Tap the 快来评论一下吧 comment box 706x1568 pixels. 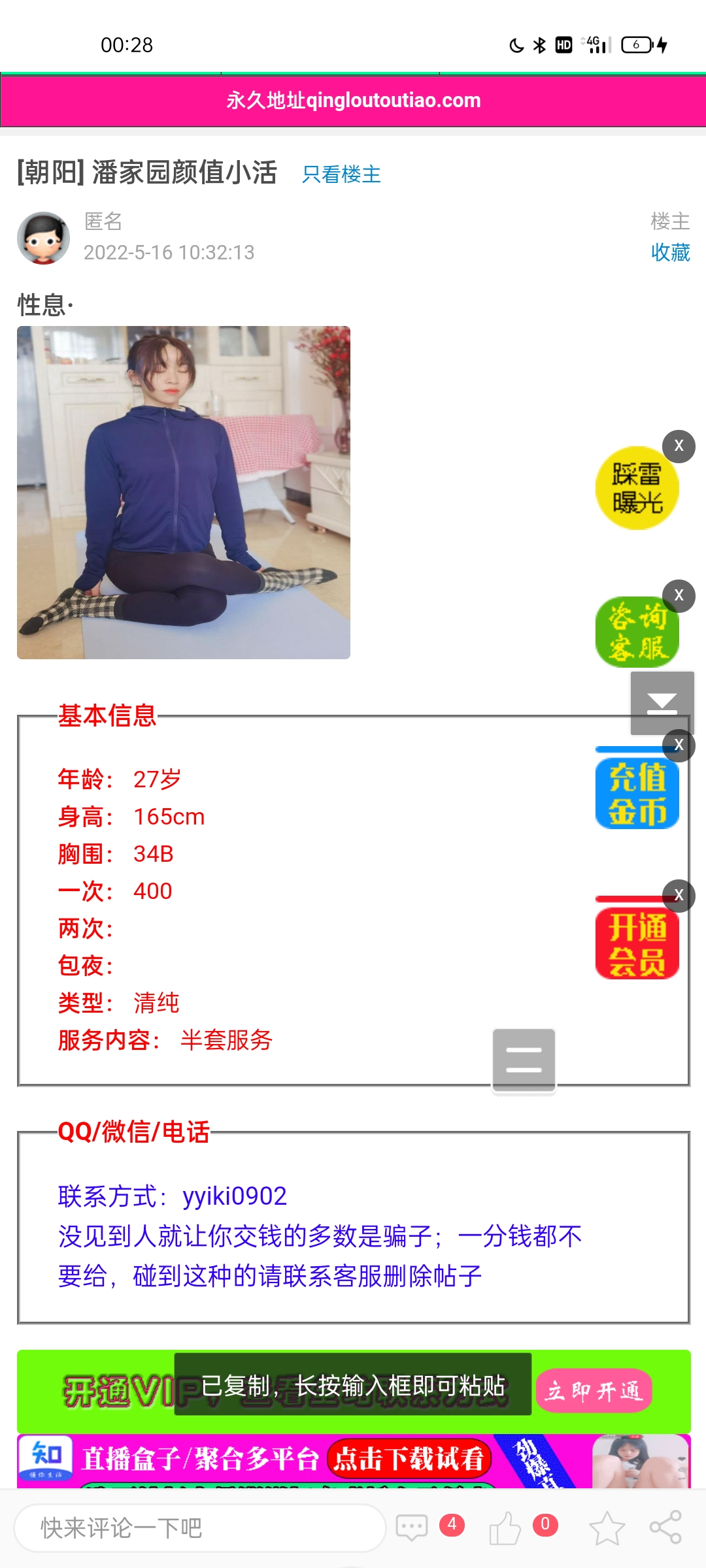tap(199, 1528)
